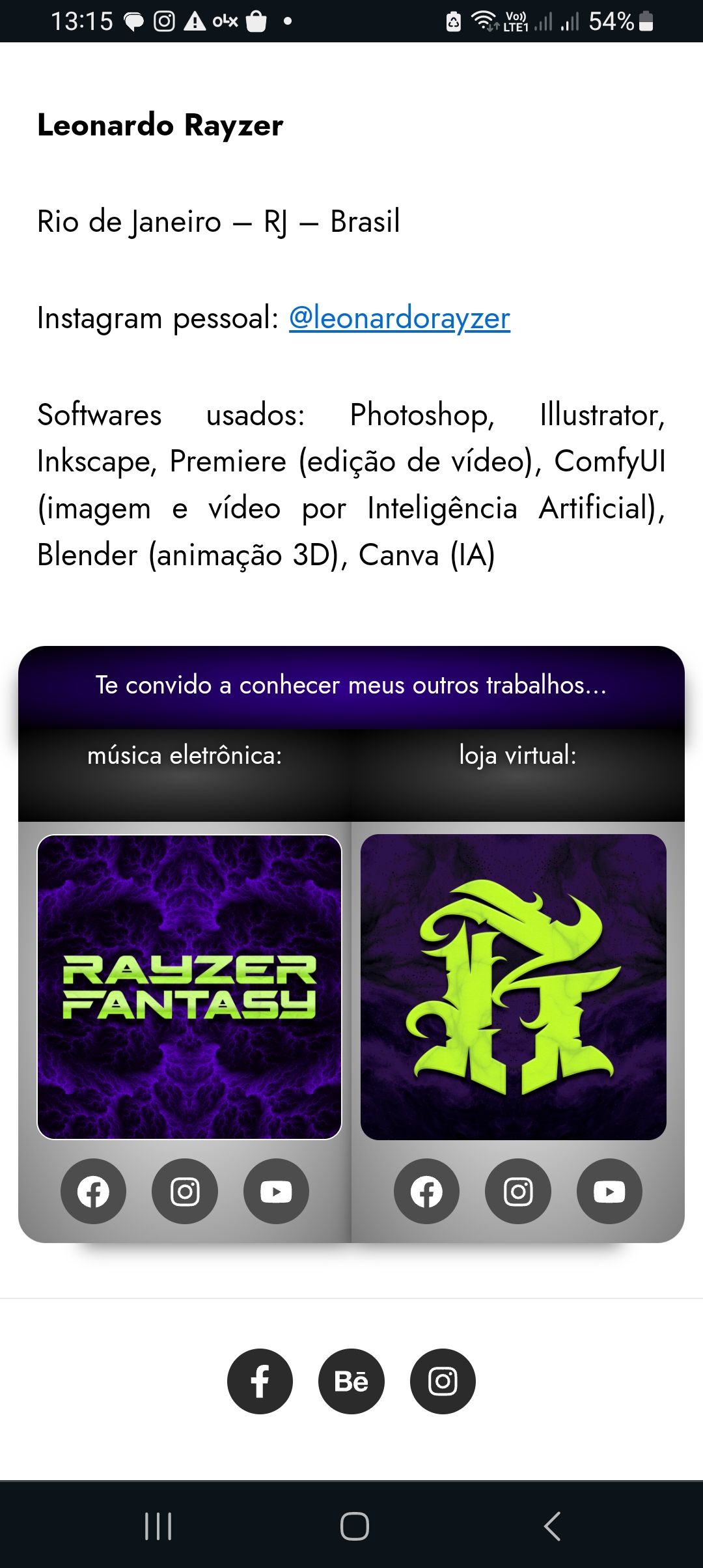This screenshot has width=703, height=1568.
Task: Open Facebook for música eletrônica
Action: (x=93, y=1192)
